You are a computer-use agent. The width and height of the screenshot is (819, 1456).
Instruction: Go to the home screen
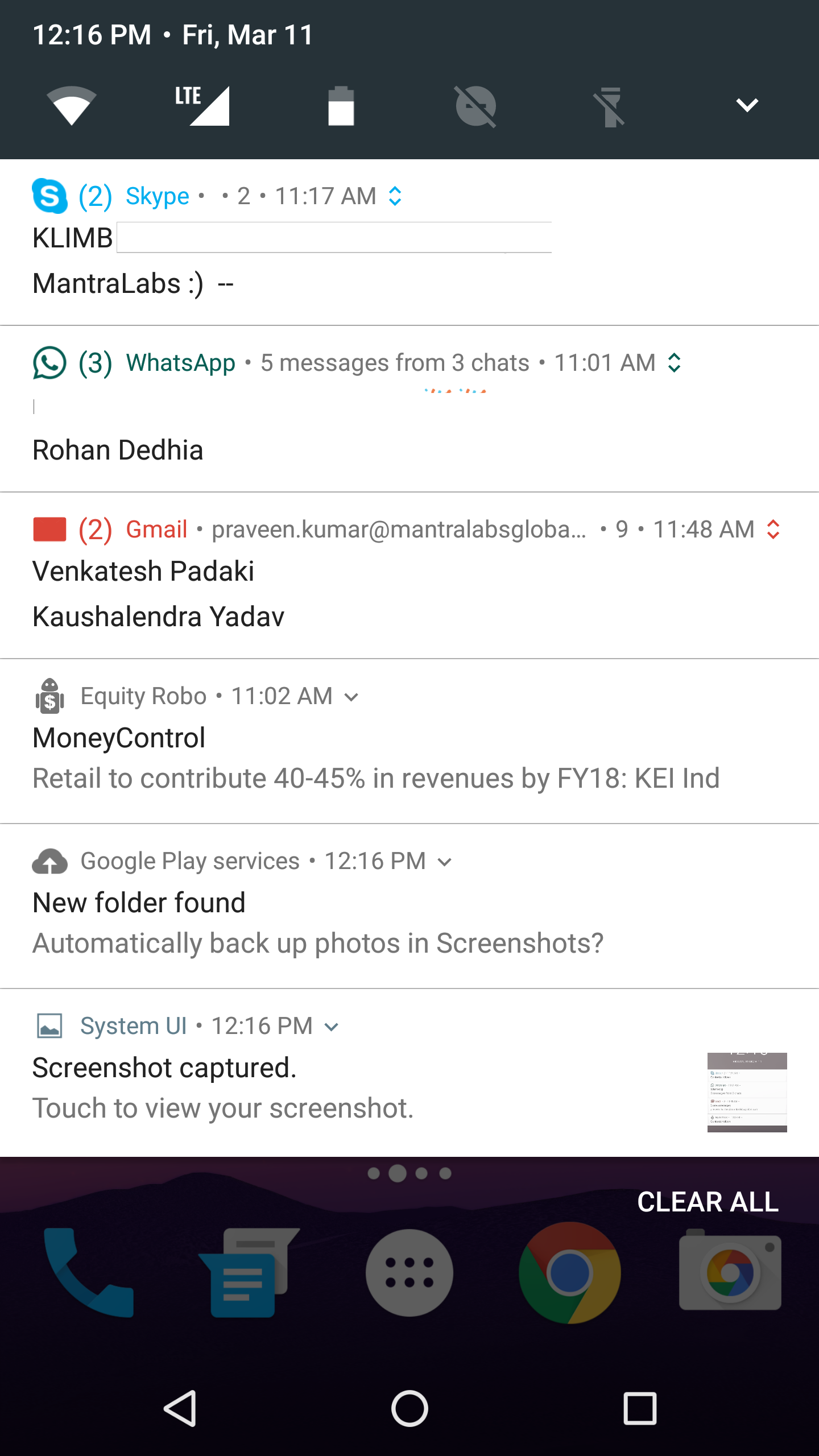coord(409,1409)
